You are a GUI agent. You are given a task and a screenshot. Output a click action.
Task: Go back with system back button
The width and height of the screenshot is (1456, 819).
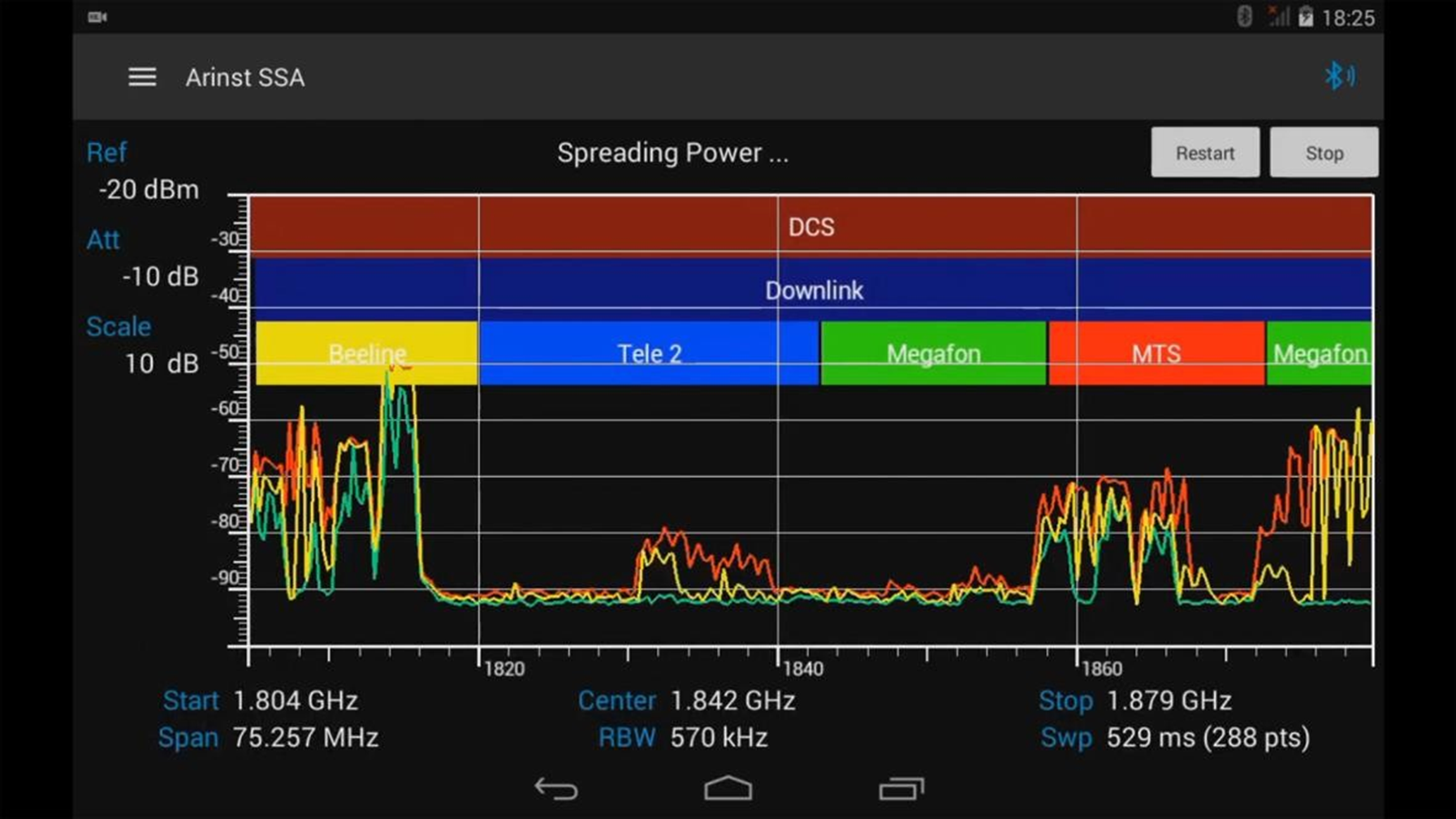556,788
